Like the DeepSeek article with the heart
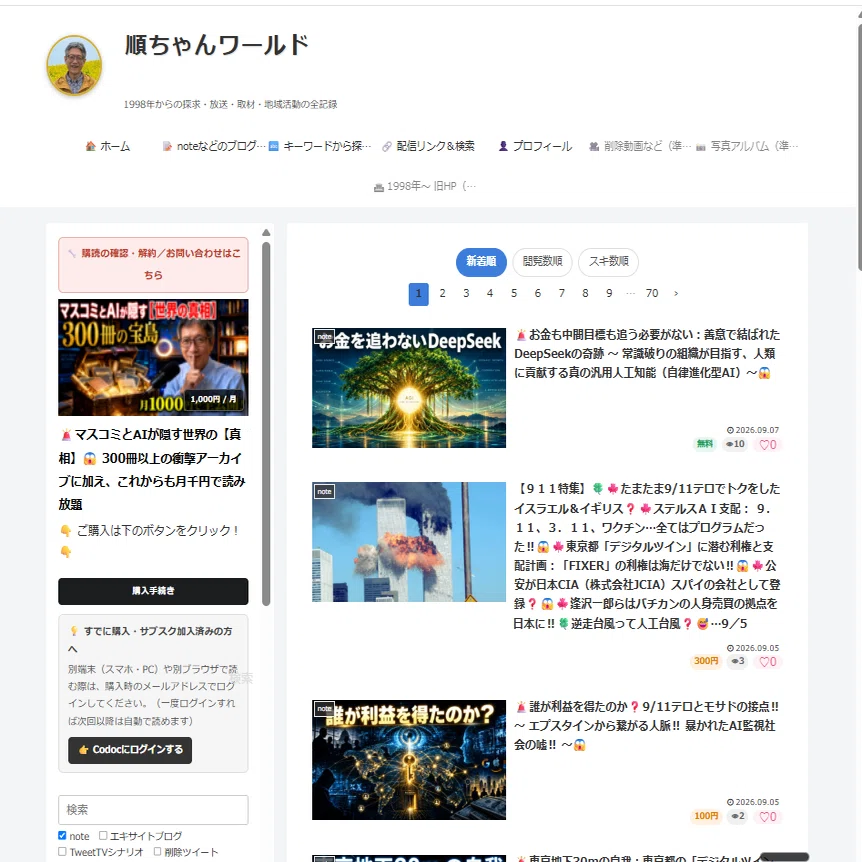The width and height of the screenshot is (862, 862). coord(768,445)
